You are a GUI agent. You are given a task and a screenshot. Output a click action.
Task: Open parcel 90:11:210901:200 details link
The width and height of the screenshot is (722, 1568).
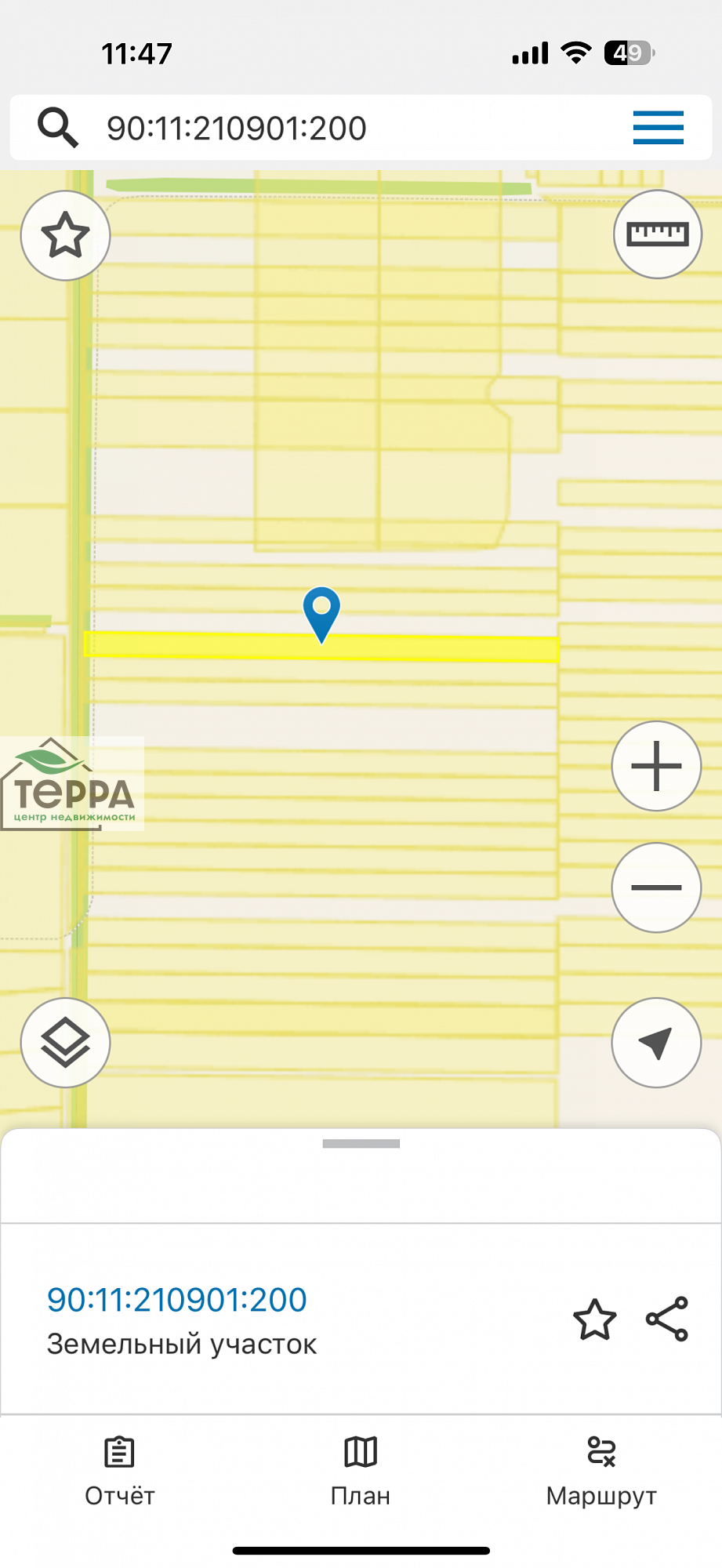point(177,1300)
